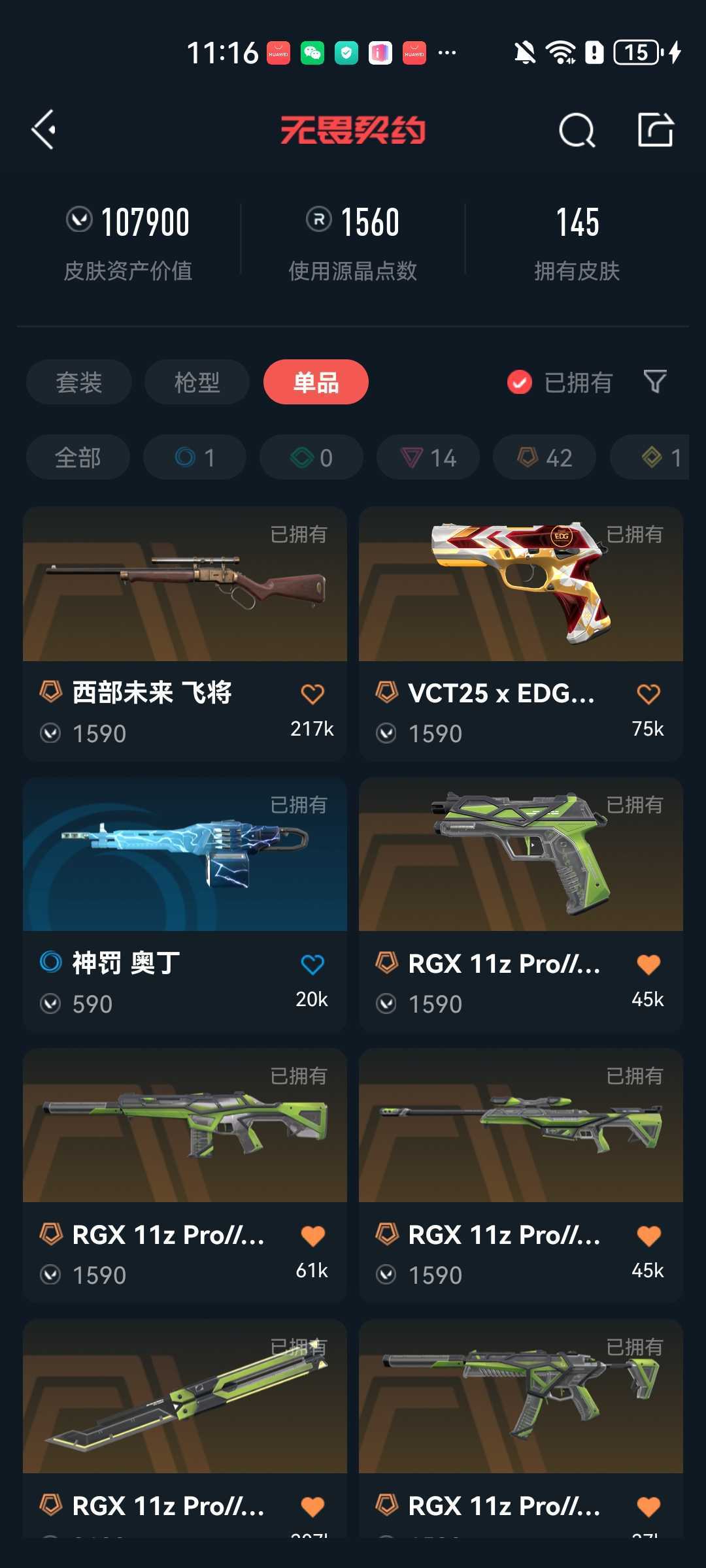Open the RGX 11z Pro card with 61k likes
Image resolution: width=706 pixels, height=1568 pixels.
coord(185,1175)
